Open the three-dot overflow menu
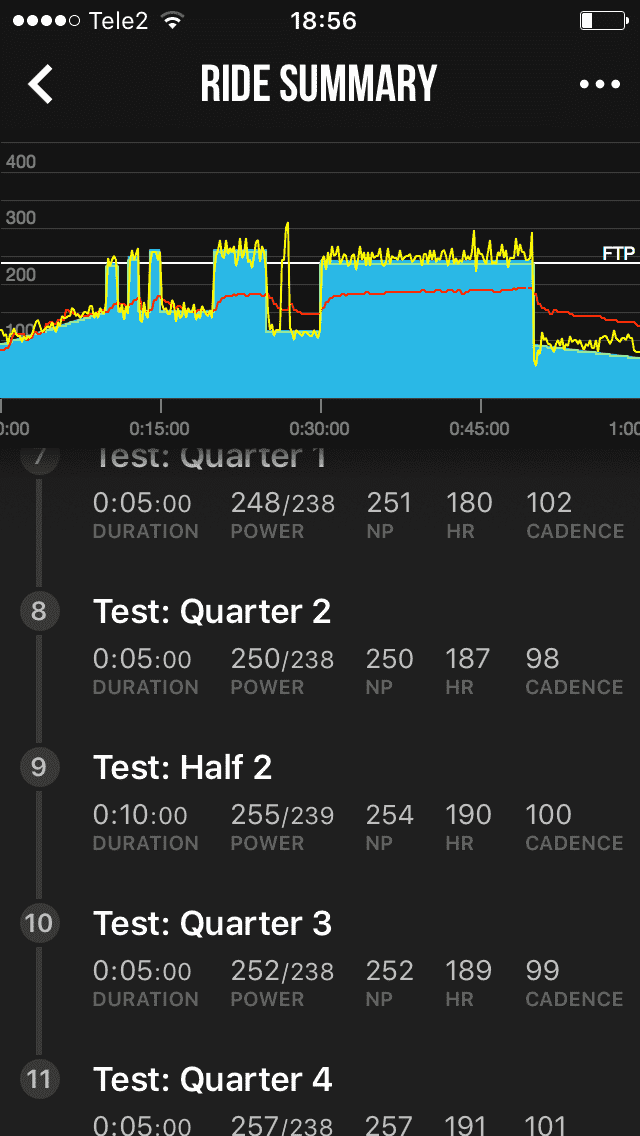Screen dimensions: 640x1136 [x=600, y=85]
